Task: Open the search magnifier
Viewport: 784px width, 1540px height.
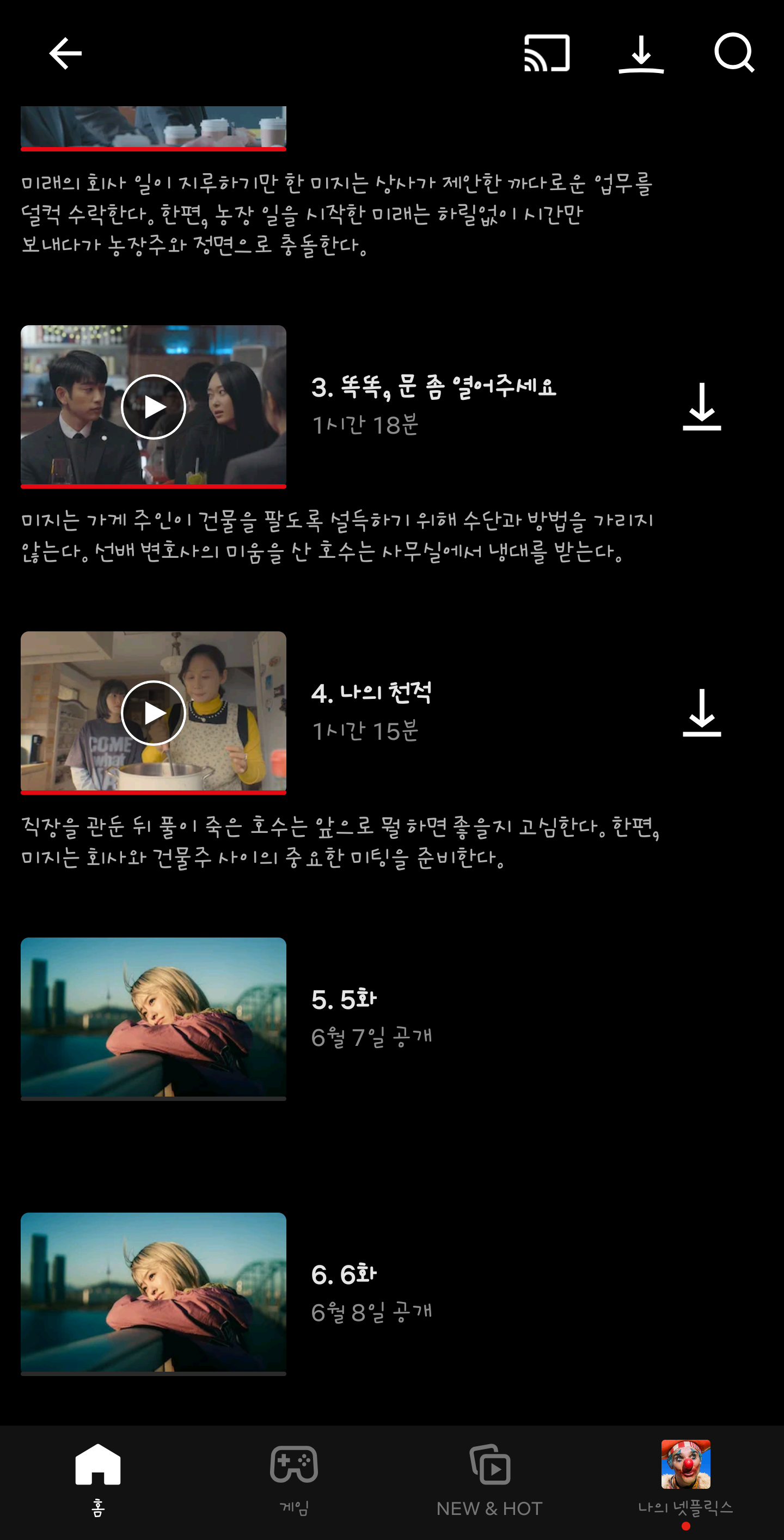Action: pos(734,53)
